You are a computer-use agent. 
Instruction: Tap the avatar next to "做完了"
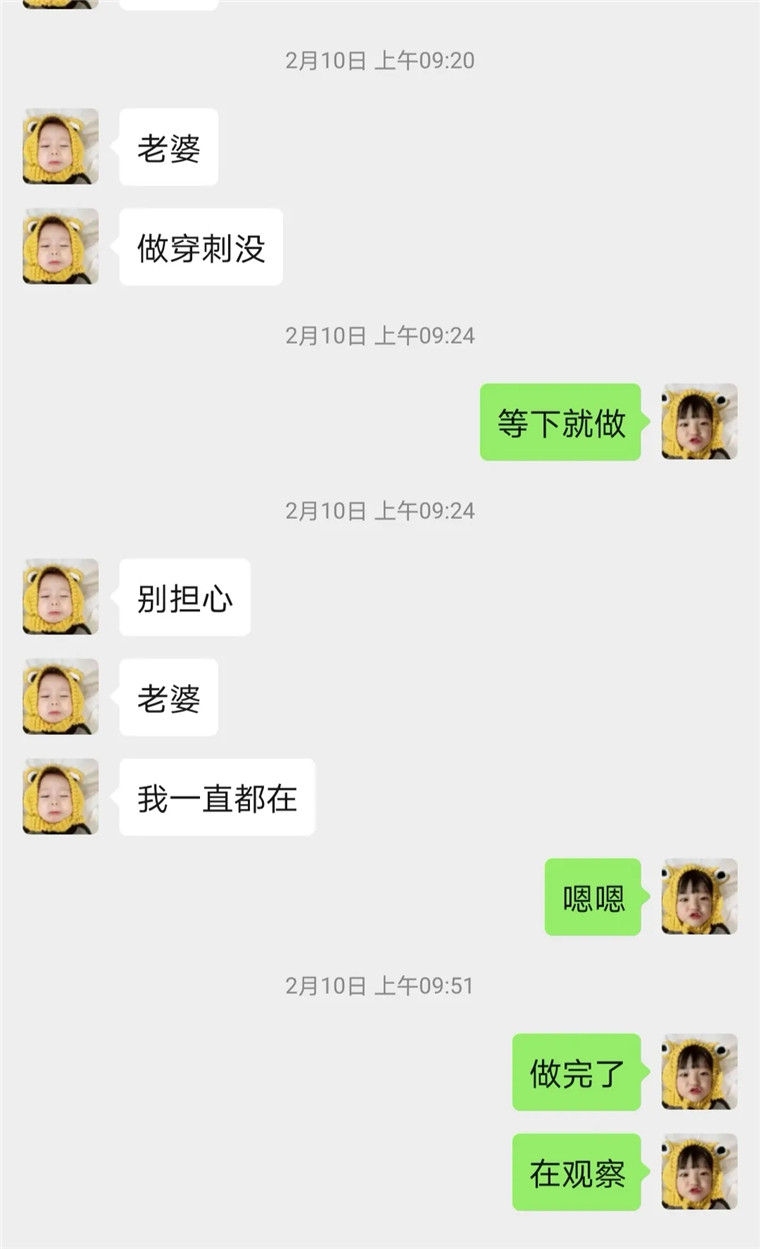tap(699, 1071)
